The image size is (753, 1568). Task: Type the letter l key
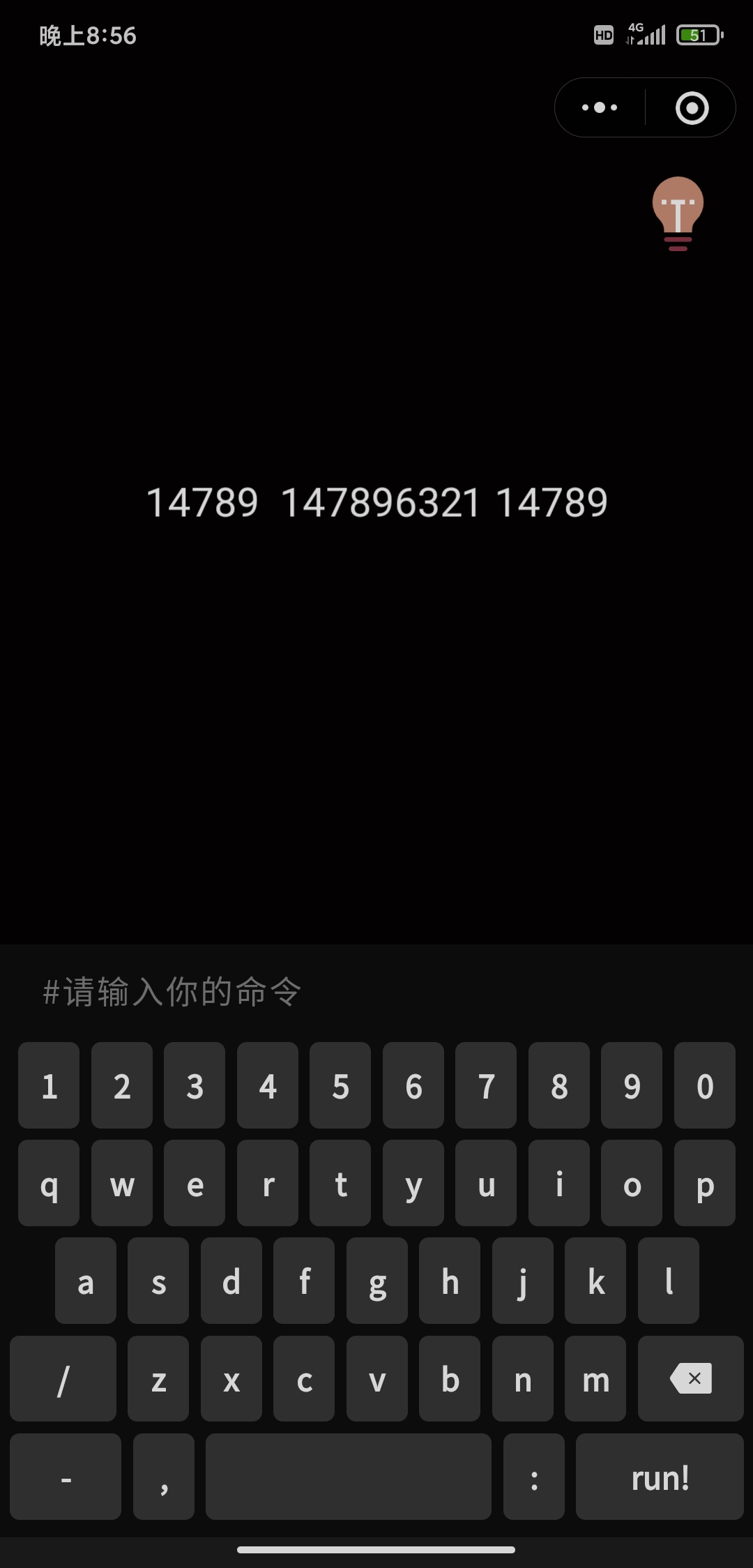click(x=669, y=1281)
